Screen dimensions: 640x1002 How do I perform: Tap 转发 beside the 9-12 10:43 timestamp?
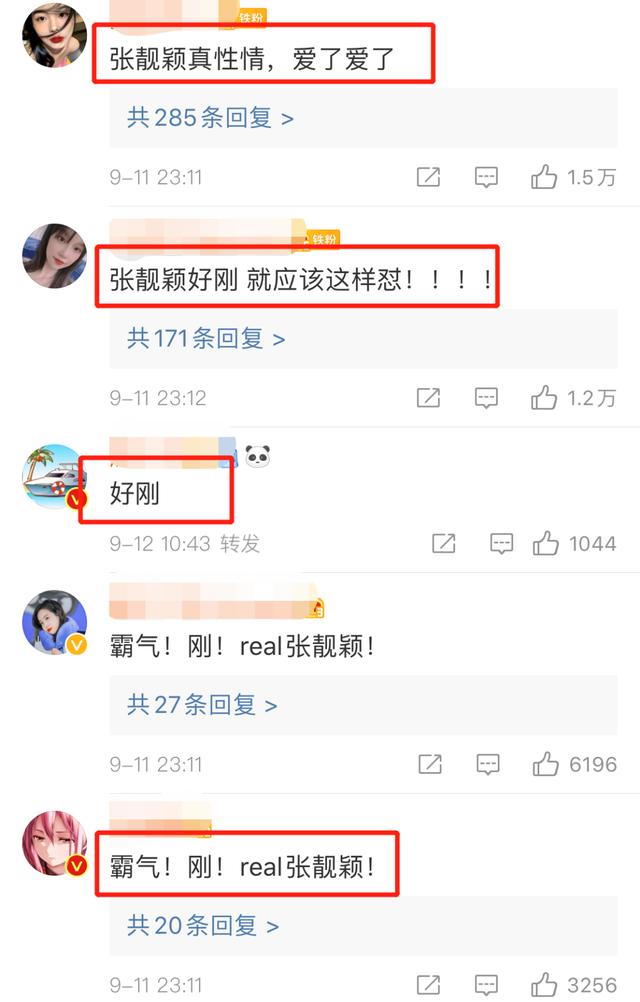click(240, 544)
